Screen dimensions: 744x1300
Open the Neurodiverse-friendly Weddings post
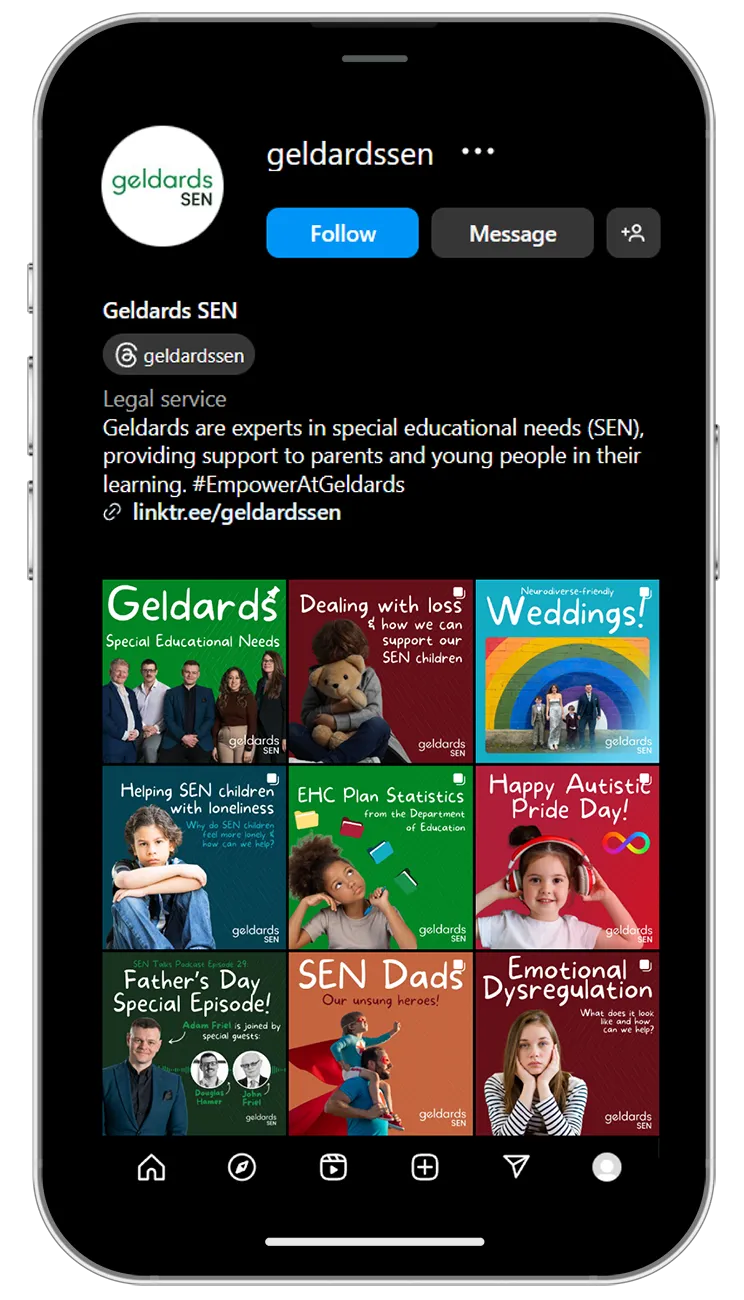[x=567, y=671]
